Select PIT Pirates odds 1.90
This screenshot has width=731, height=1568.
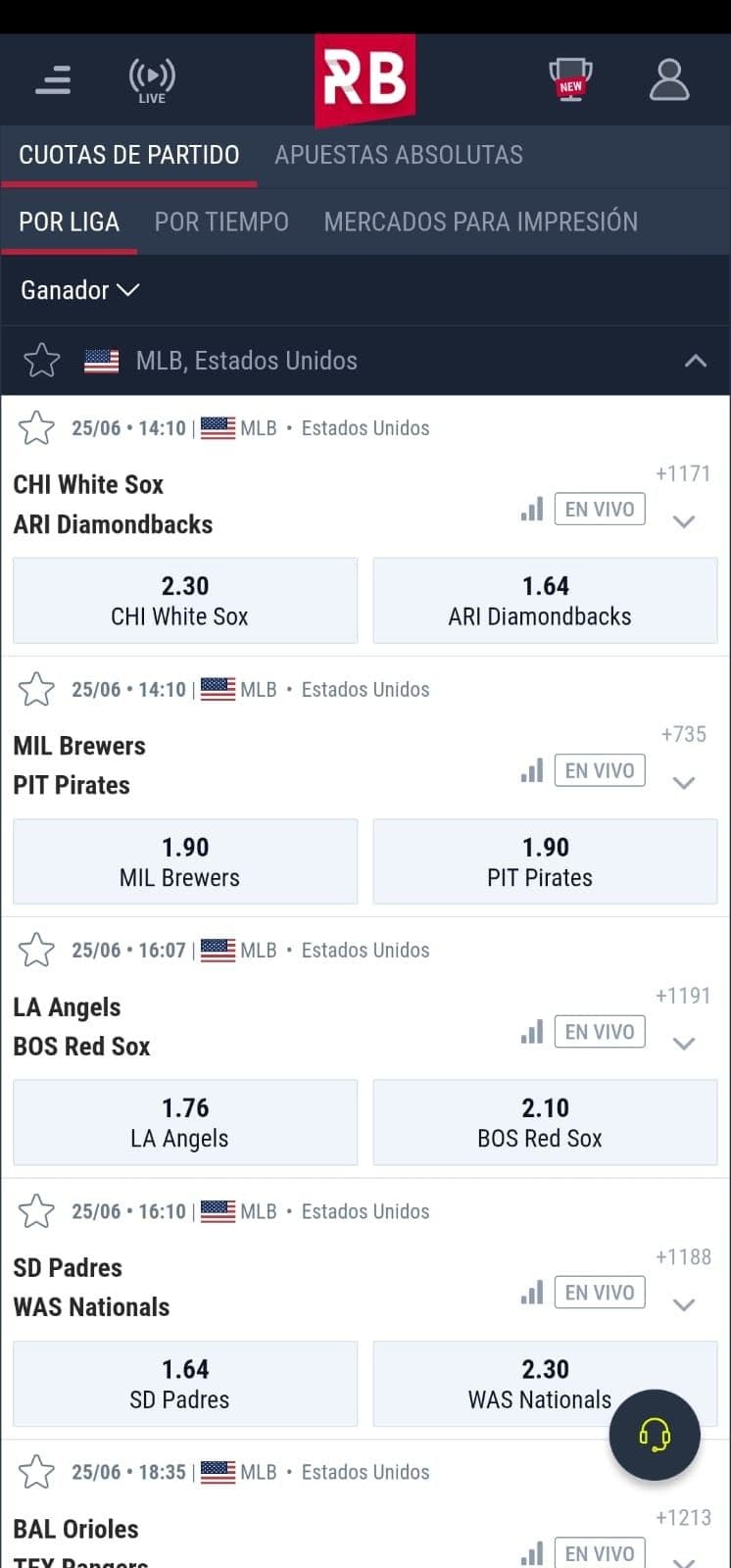[x=545, y=861]
